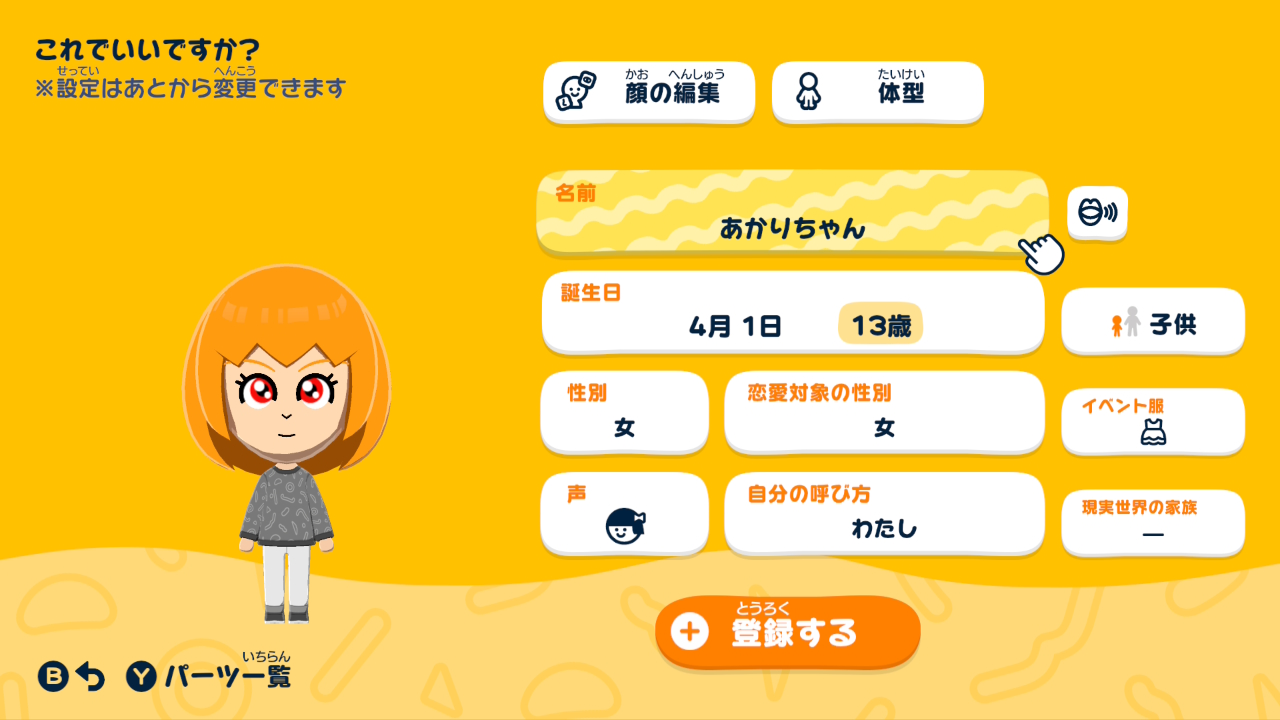Play the name pronunciation speaker icon
Image resolution: width=1280 pixels, height=720 pixels.
(x=1097, y=212)
